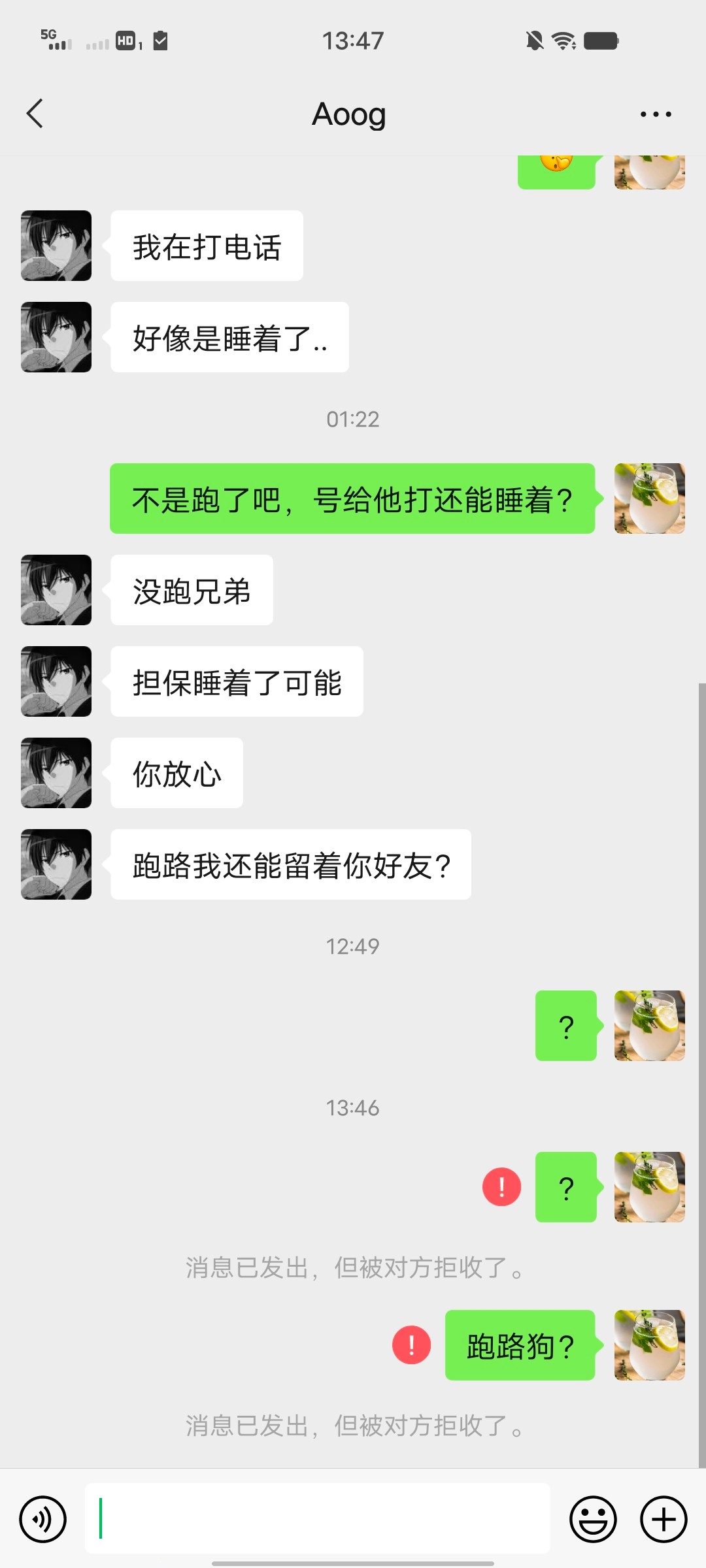Tap Aoog's avatar beside 我在打电话
The width and height of the screenshot is (706, 1568).
(x=56, y=246)
